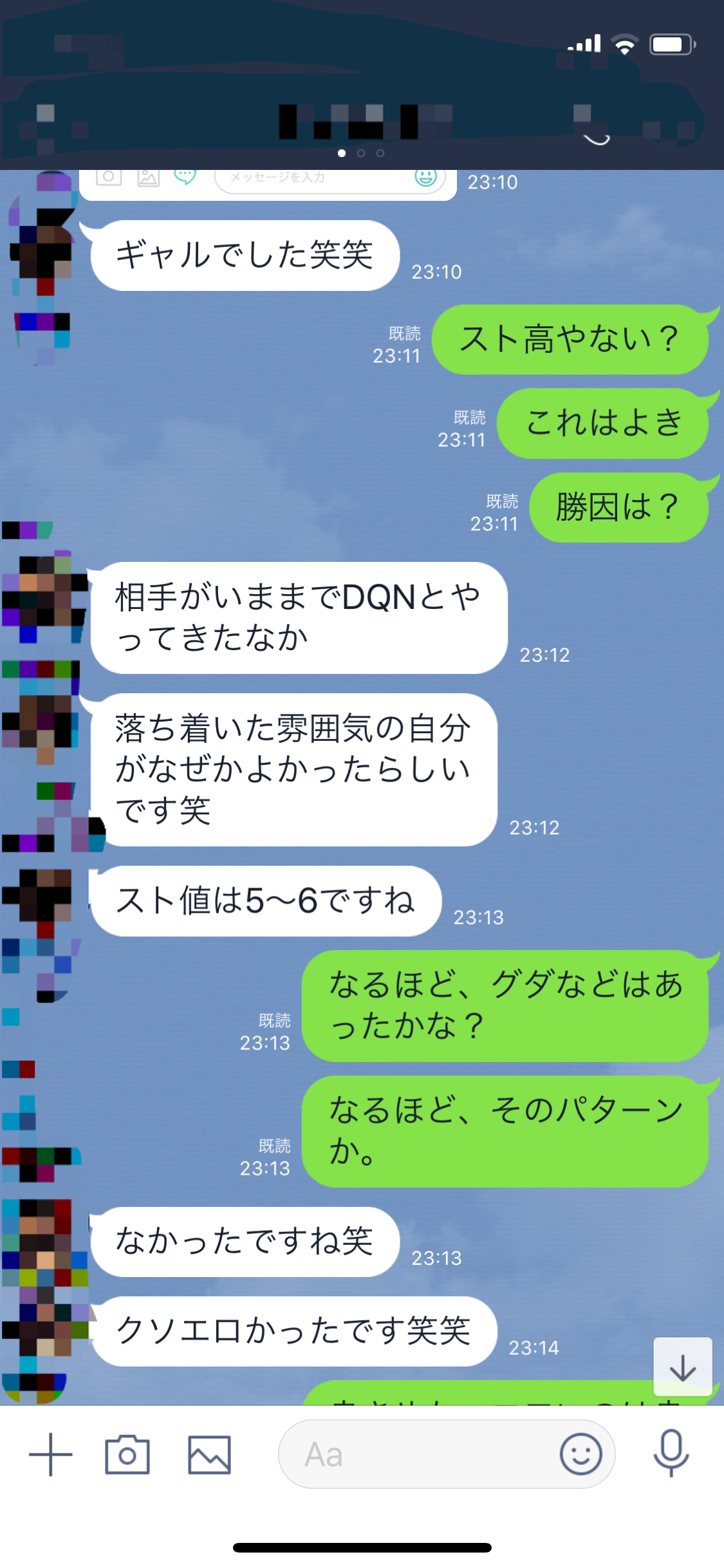Open the emoji and sticker picker
The width and height of the screenshot is (724, 1568).
pyautogui.click(x=580, y=1454)
